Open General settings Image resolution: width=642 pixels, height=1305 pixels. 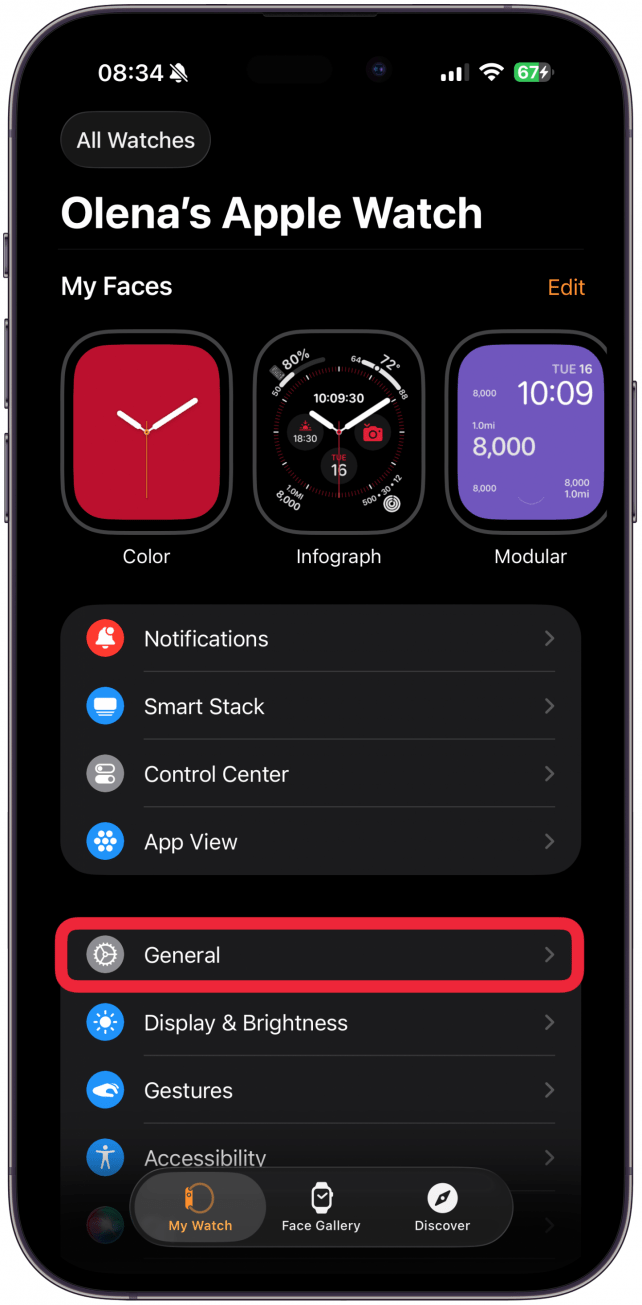pos(320,955)
